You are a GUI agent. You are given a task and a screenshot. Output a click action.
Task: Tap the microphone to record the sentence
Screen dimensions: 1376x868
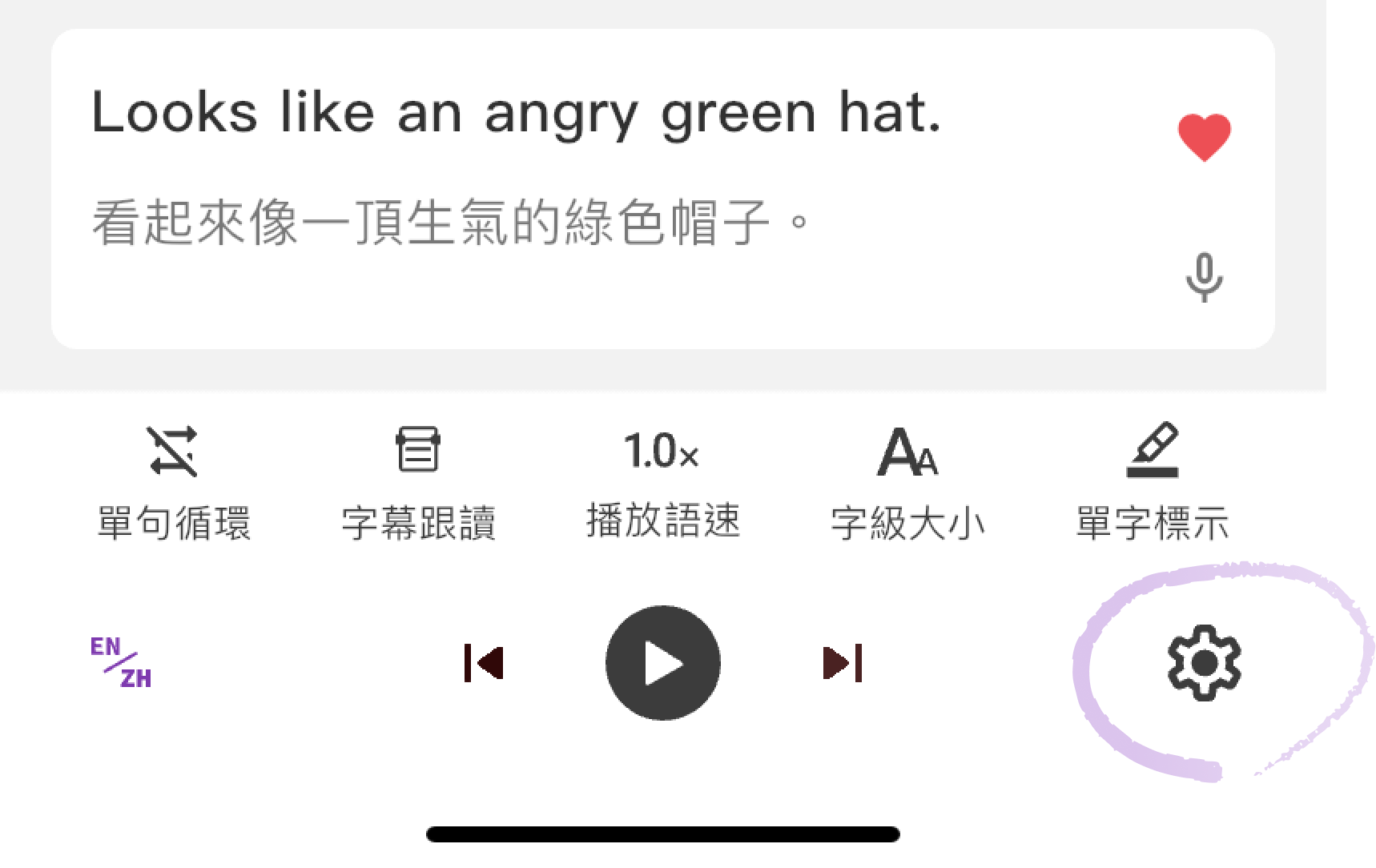coord(1204,277)
